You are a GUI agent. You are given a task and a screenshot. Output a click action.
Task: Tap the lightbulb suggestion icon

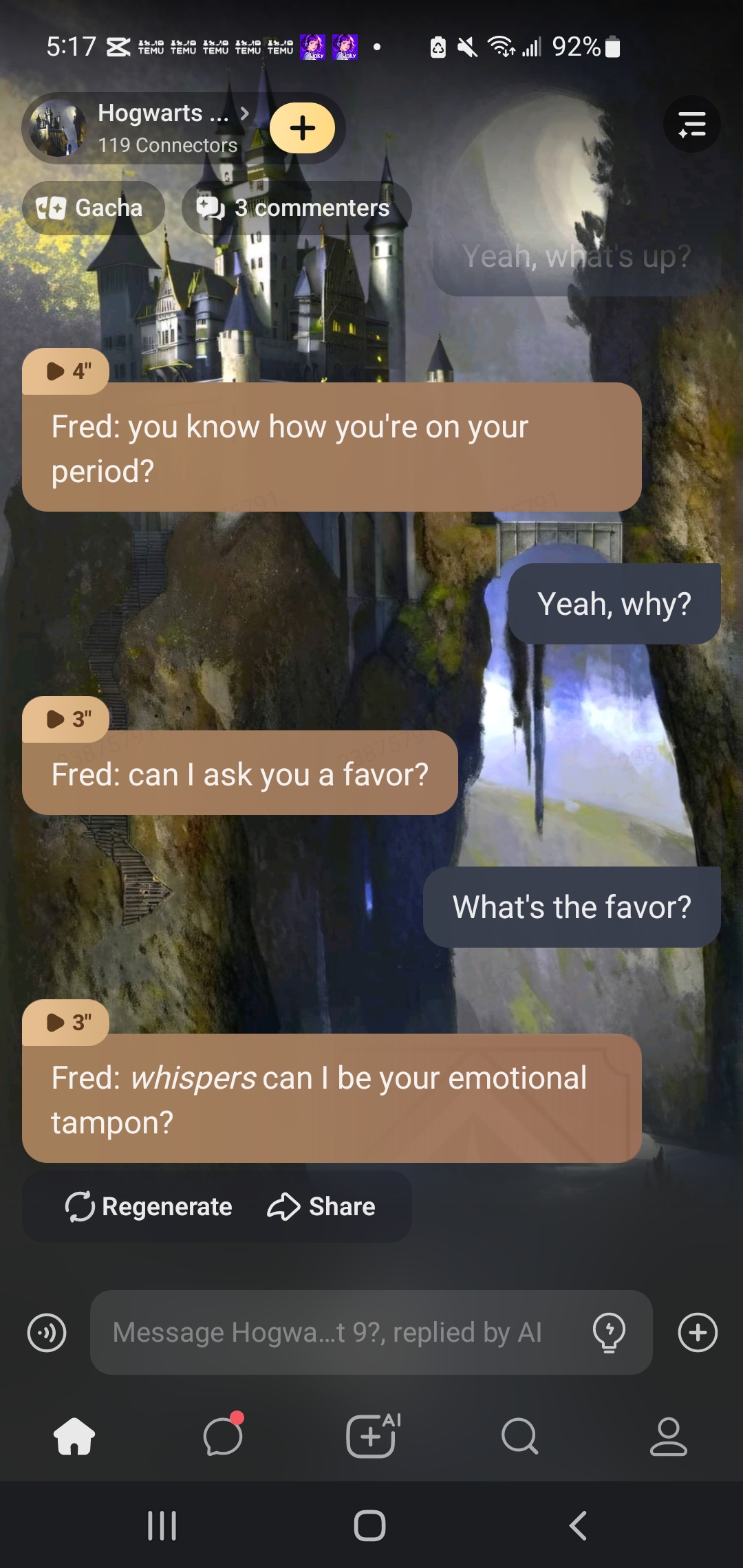pyautogui.click(x=609, y=1333)
